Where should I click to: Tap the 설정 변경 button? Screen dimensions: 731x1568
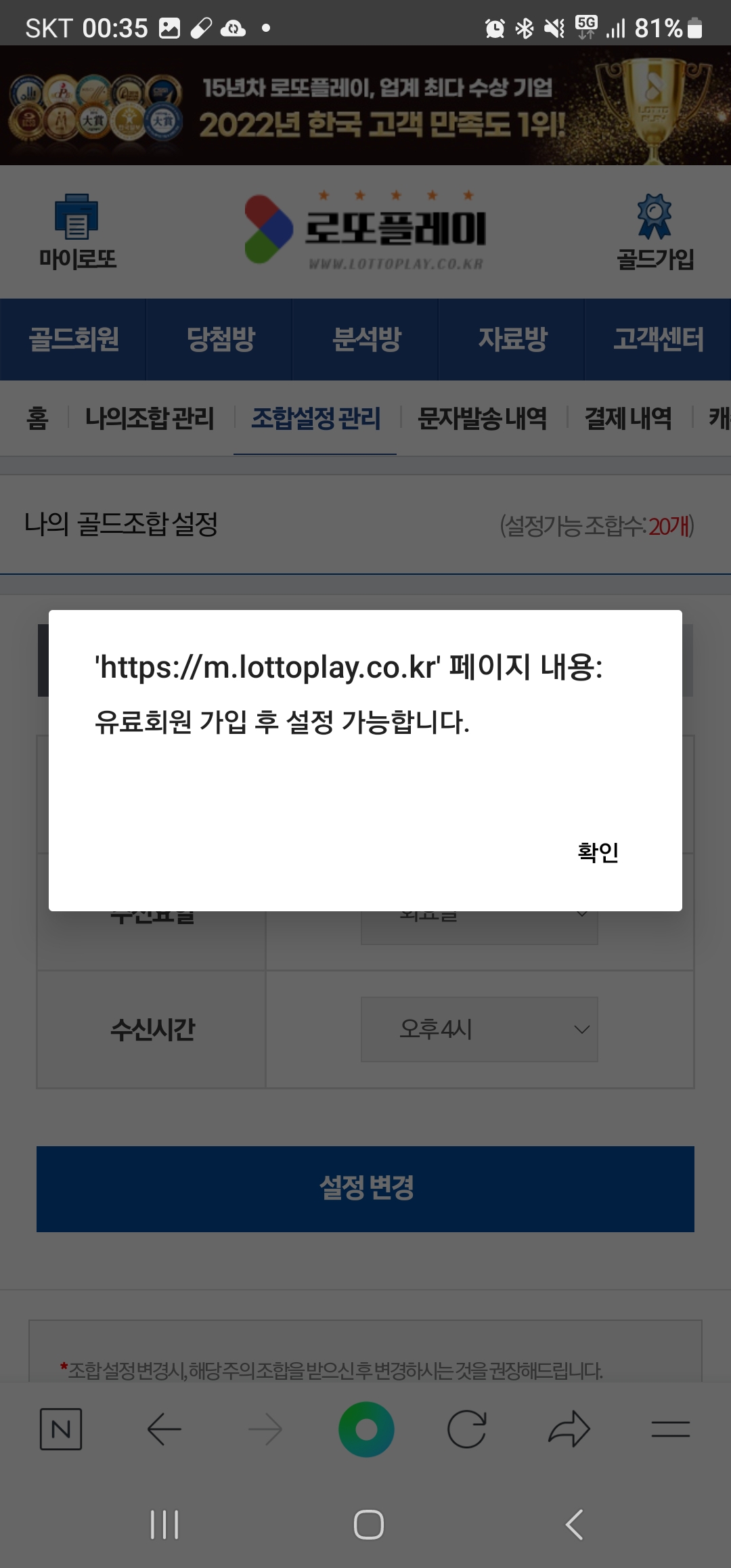(x=365, y=1188)
